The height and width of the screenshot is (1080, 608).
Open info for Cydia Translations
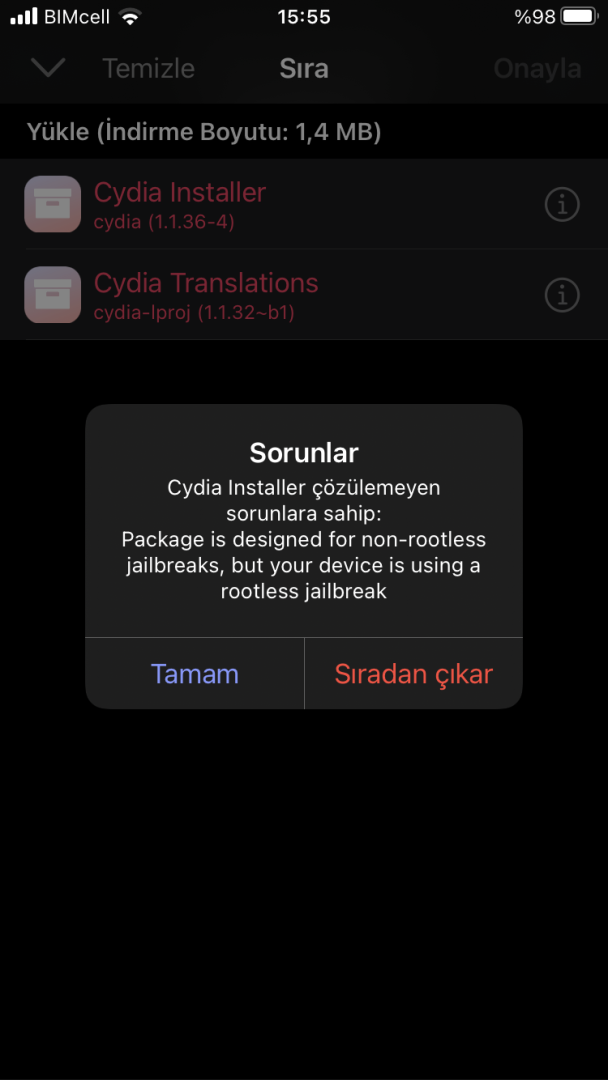pos(562,295)
